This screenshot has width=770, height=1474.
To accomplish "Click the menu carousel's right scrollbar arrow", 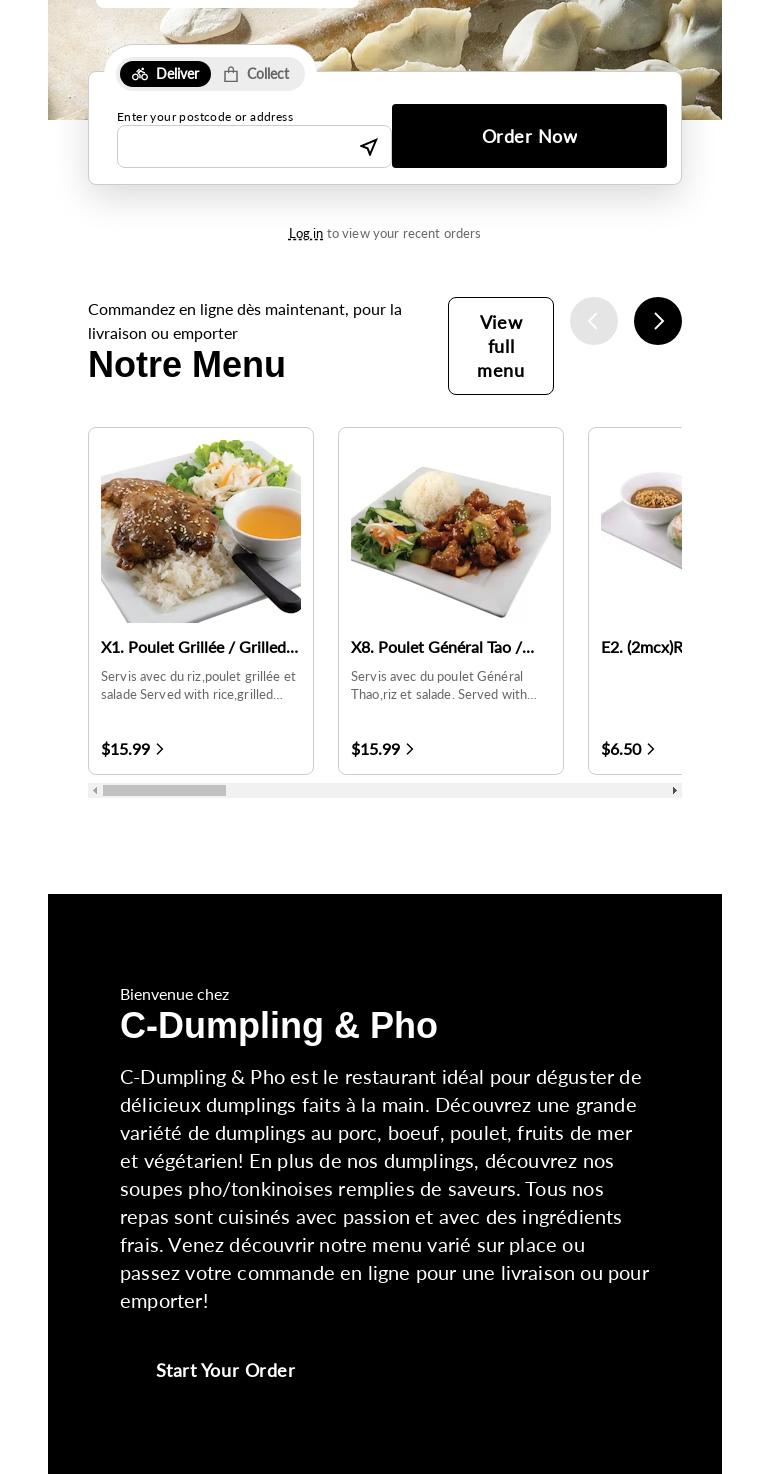I will 675,791.
